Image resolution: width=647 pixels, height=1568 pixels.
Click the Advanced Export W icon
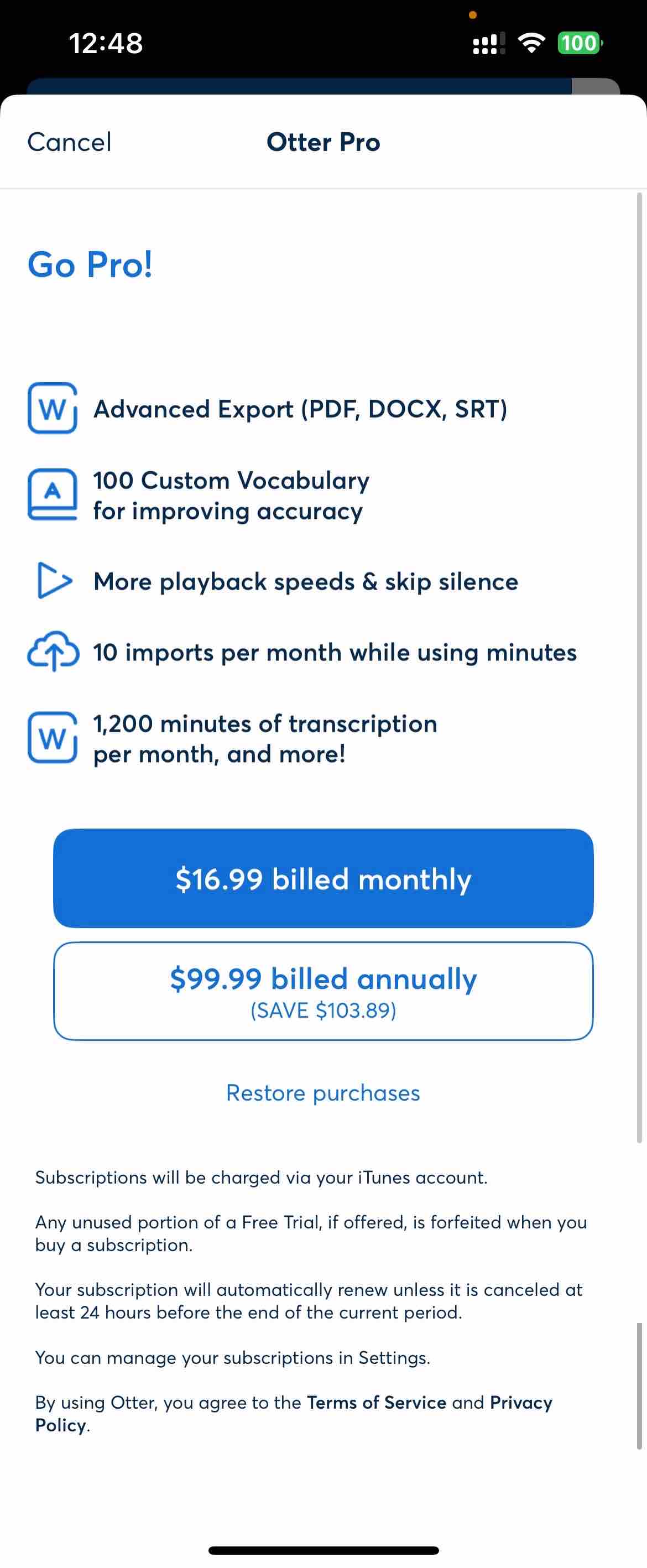(53, 409)
